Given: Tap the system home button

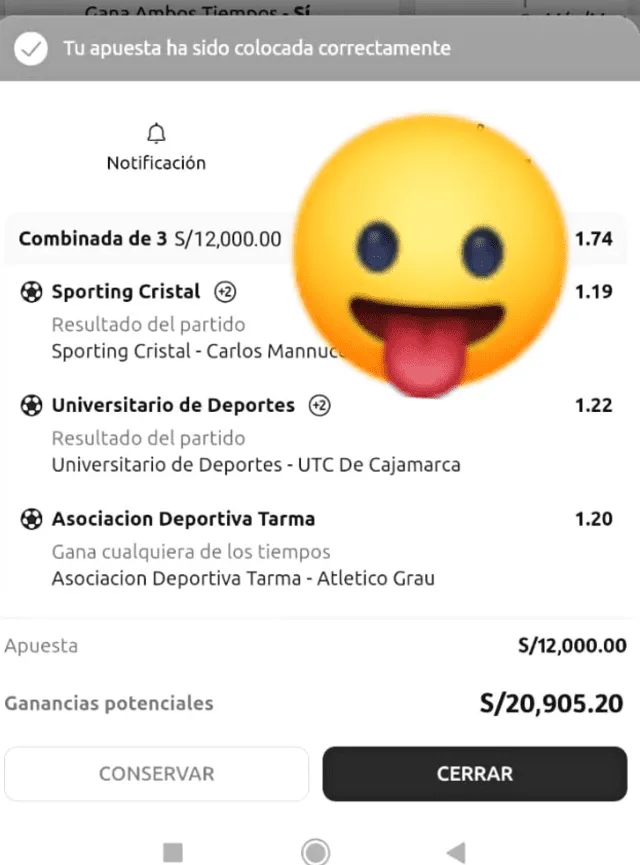Looking at the screenshot, I should point(316,851).
